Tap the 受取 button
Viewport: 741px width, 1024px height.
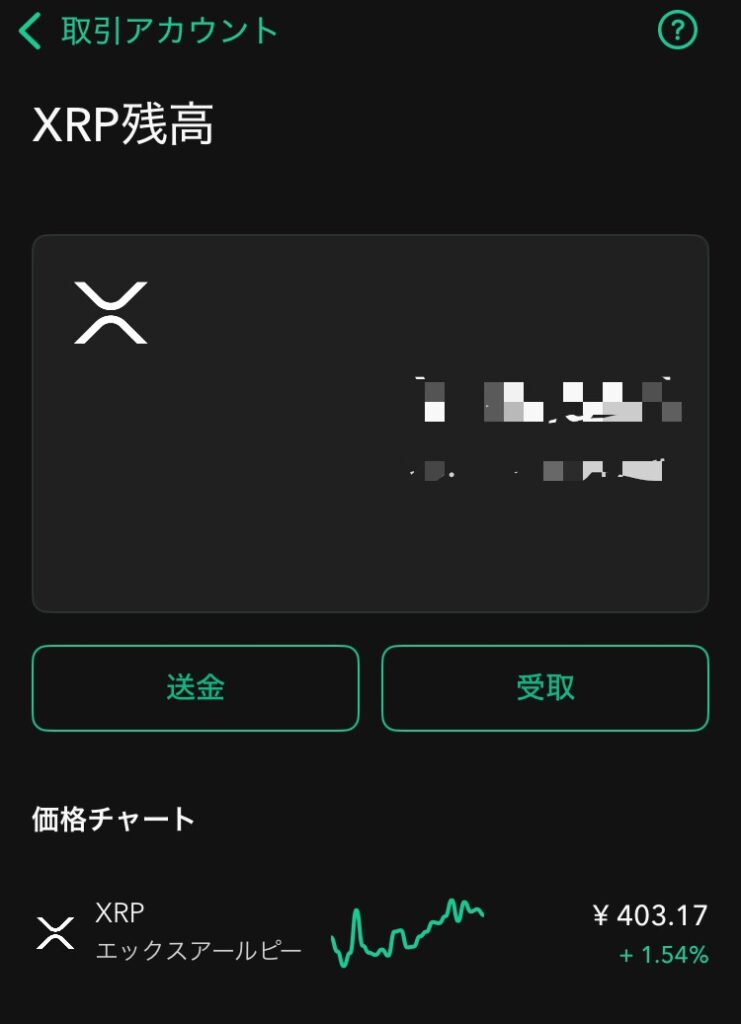click(545, 688)
